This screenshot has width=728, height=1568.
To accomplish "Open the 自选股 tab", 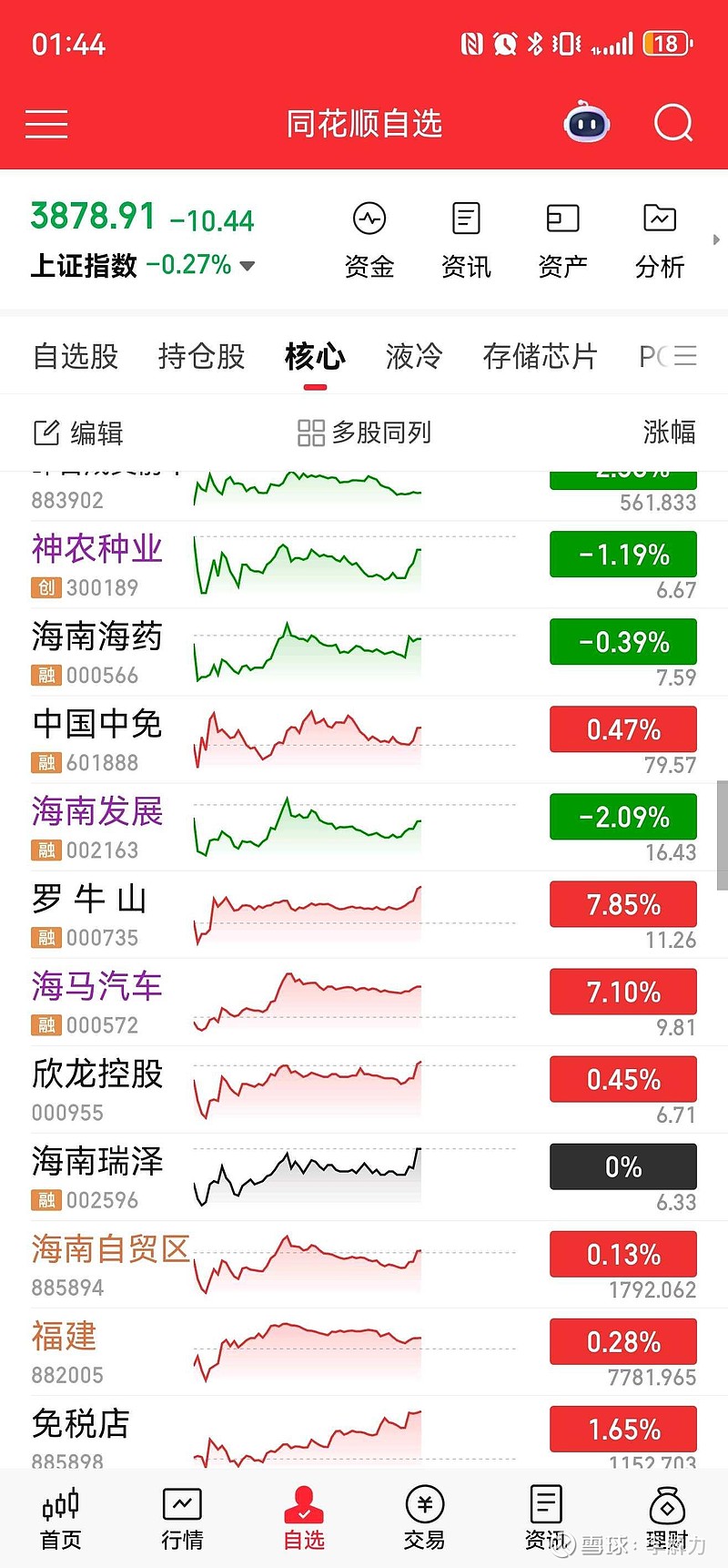I will pyautogui.click(x=76, y=357).
